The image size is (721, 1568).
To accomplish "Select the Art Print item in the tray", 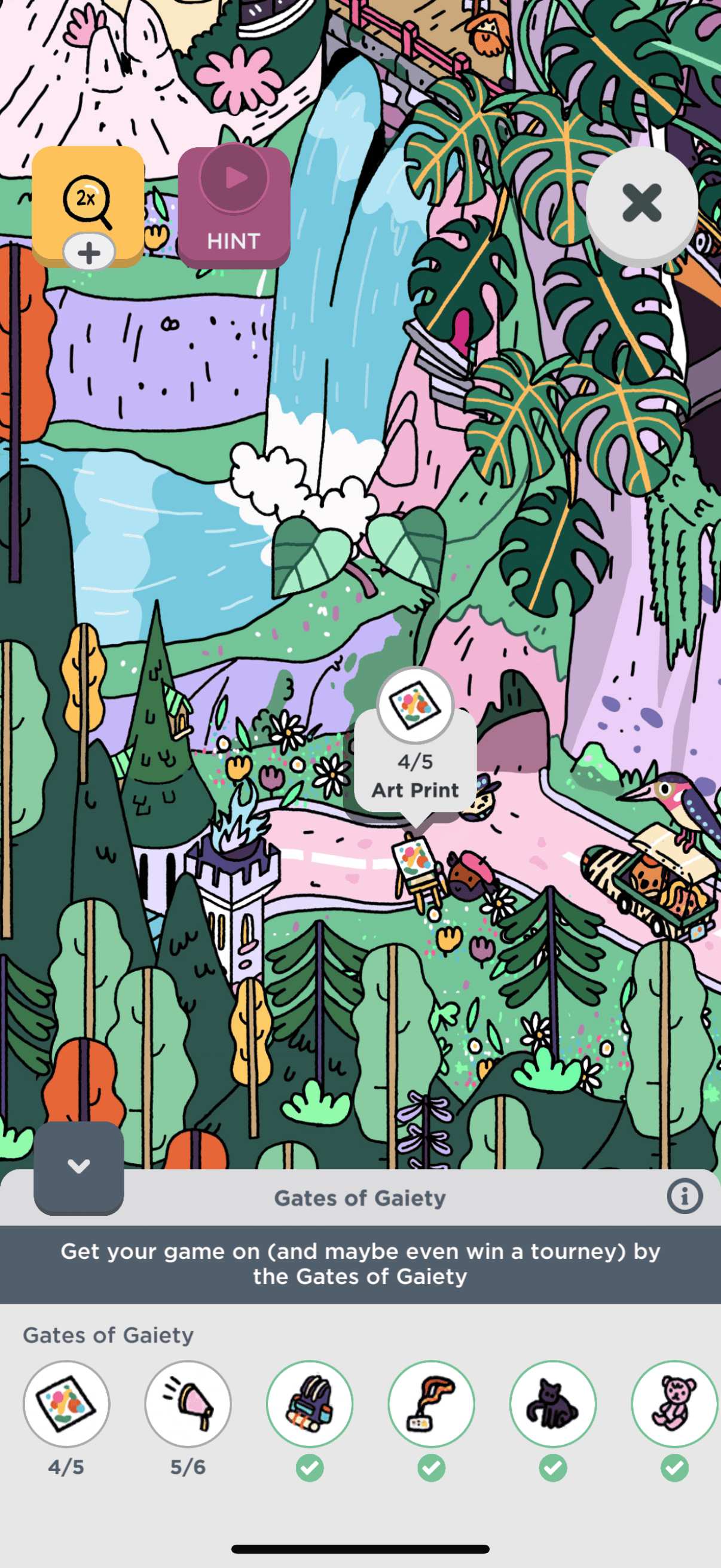I will tap(66, 1404).
